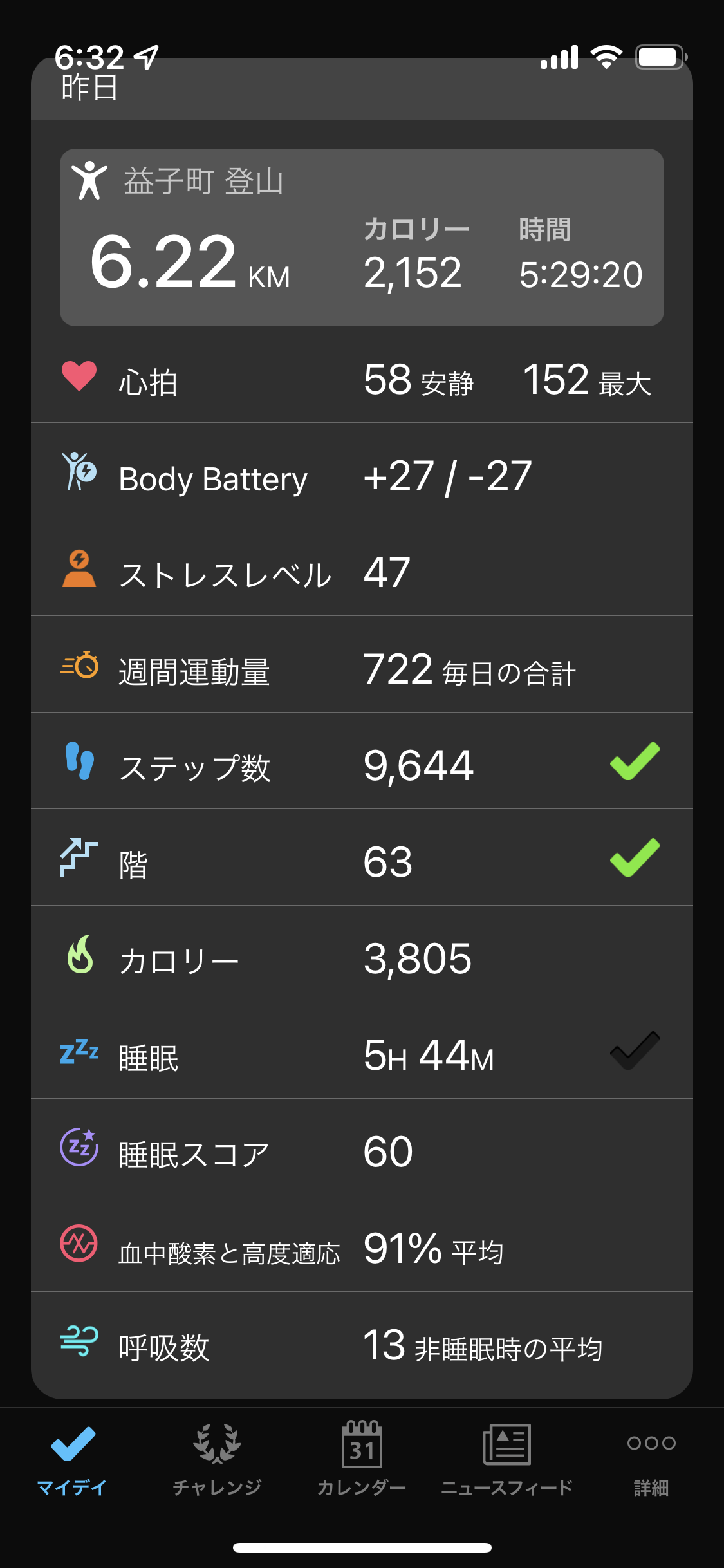View the 睡眠スコア sleep score
This screenshot has width=724, height=1568.
[362, 1152]
